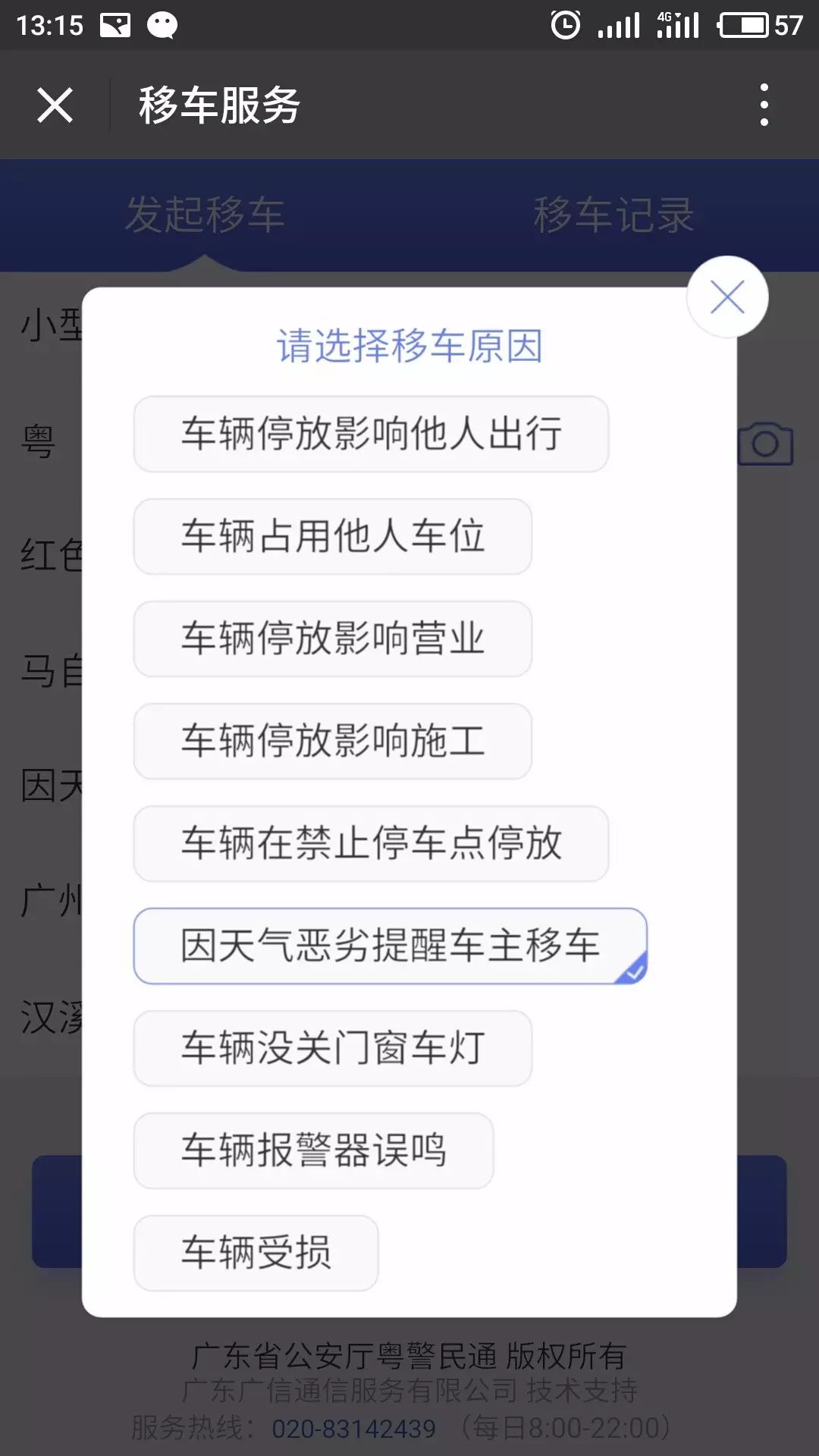Screen dimensions: 819x1456
Task: Pick 车辆停放影响营业 reason
Action: (332, 639)
